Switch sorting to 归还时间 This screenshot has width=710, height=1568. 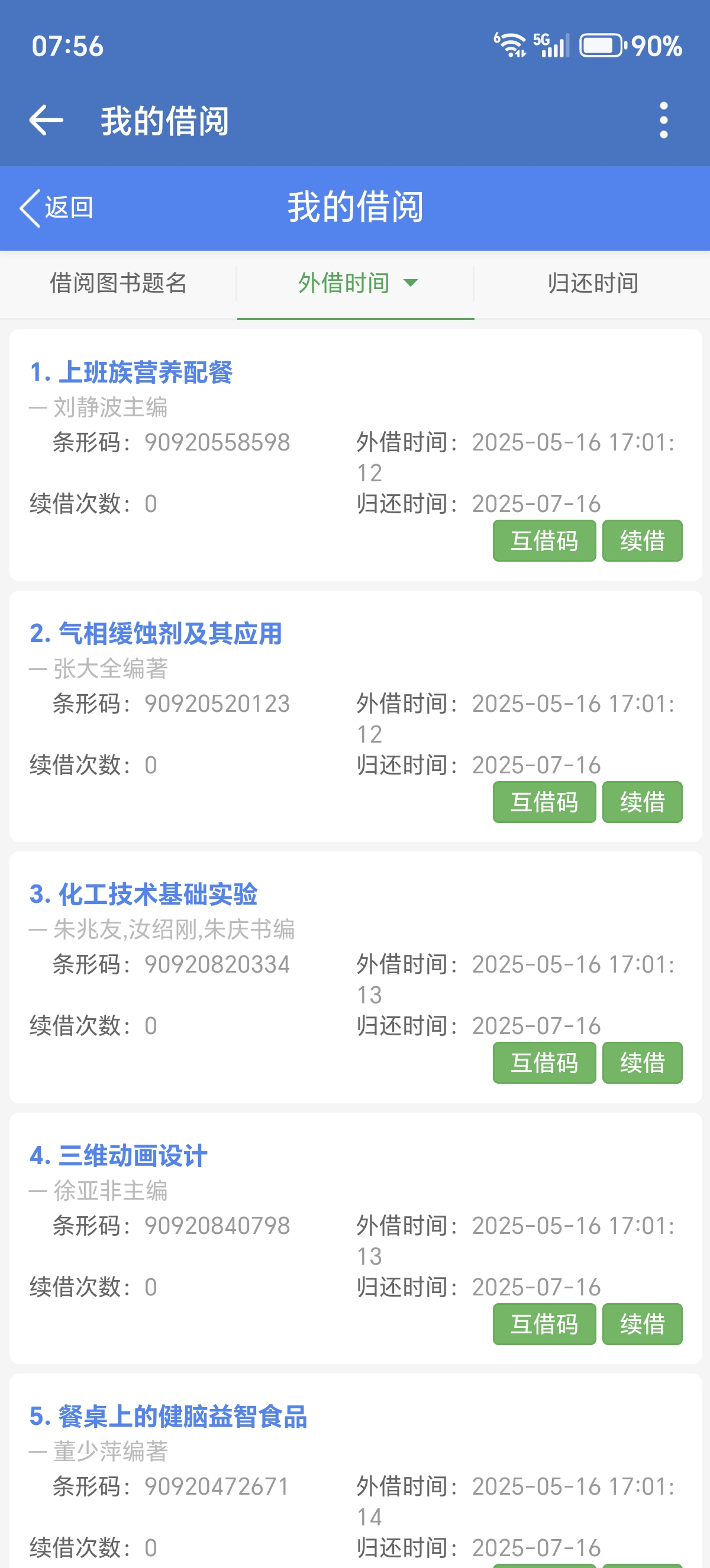[592, 283]
